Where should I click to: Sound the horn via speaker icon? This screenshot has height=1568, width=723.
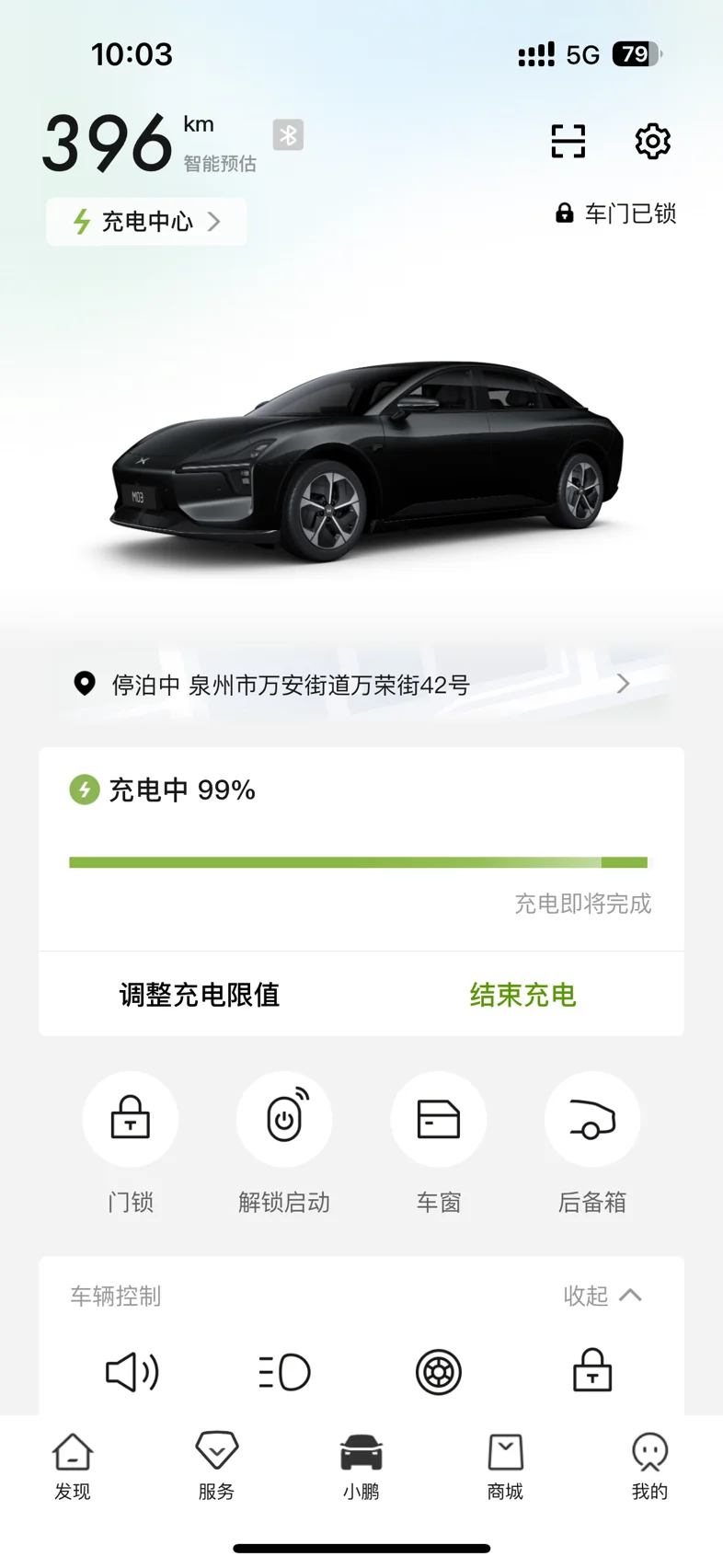(x=132, y=1372)
